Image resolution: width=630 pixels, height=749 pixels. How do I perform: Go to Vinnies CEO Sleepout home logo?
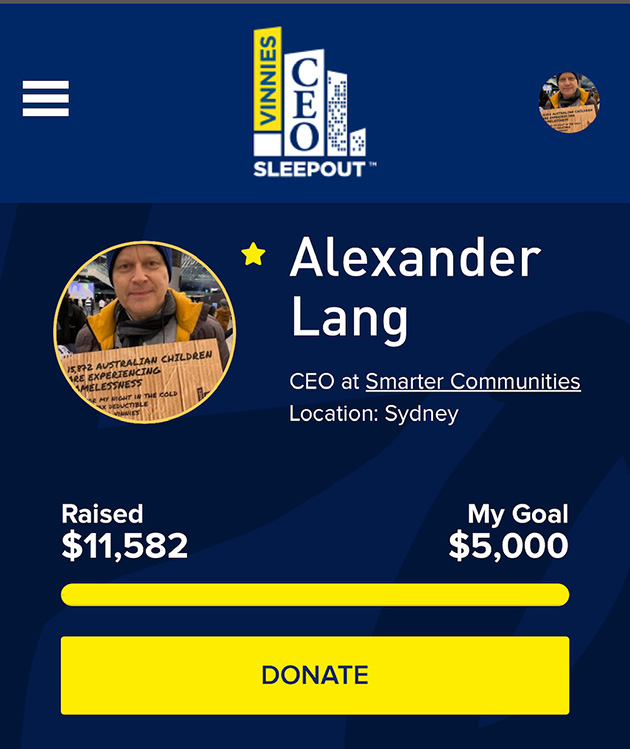[314, 102]
